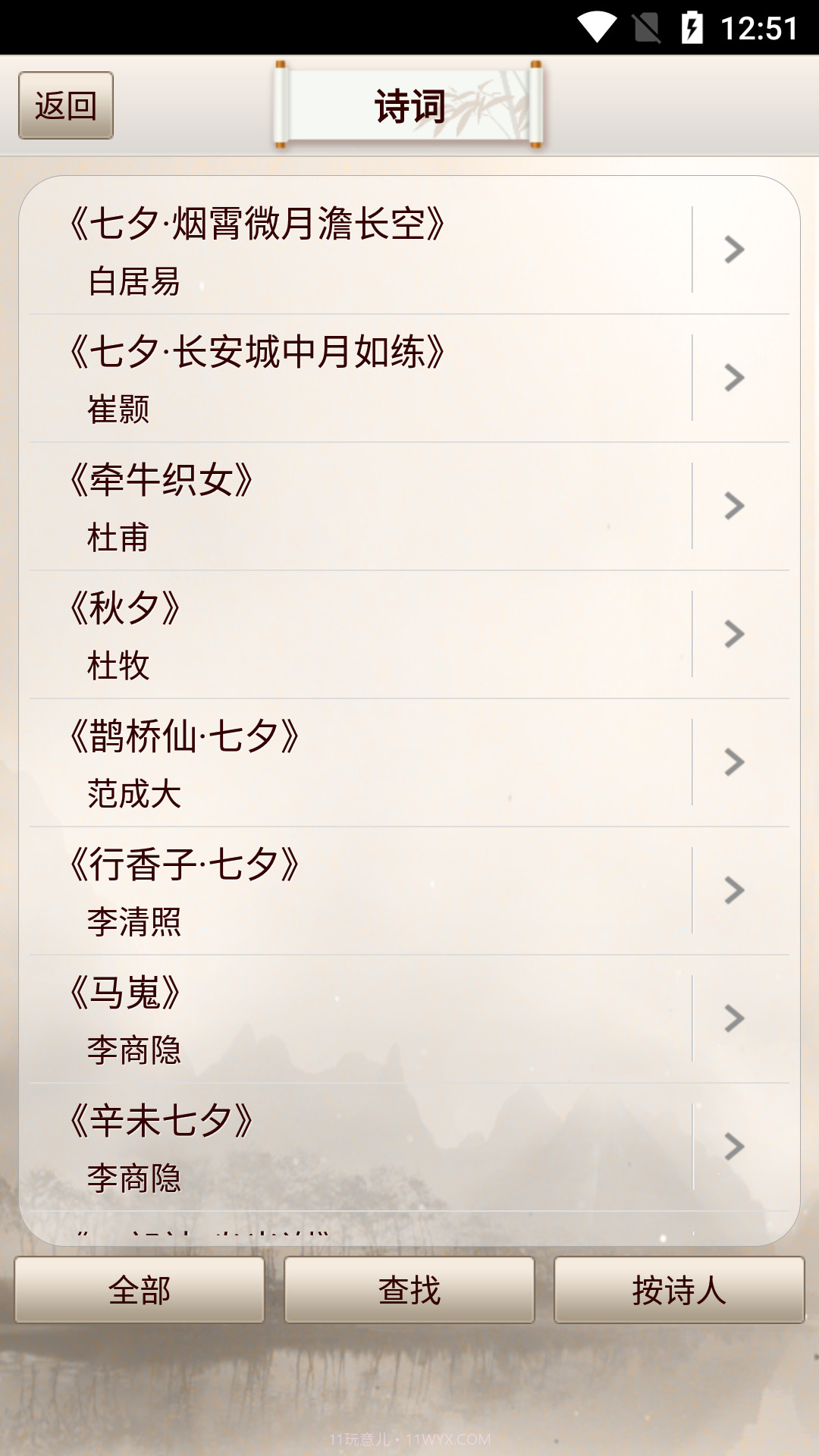This screenshot has height=1456, width=819.
Task: Click the 全部 button to show all poems
Action: tap(140, 1291)
